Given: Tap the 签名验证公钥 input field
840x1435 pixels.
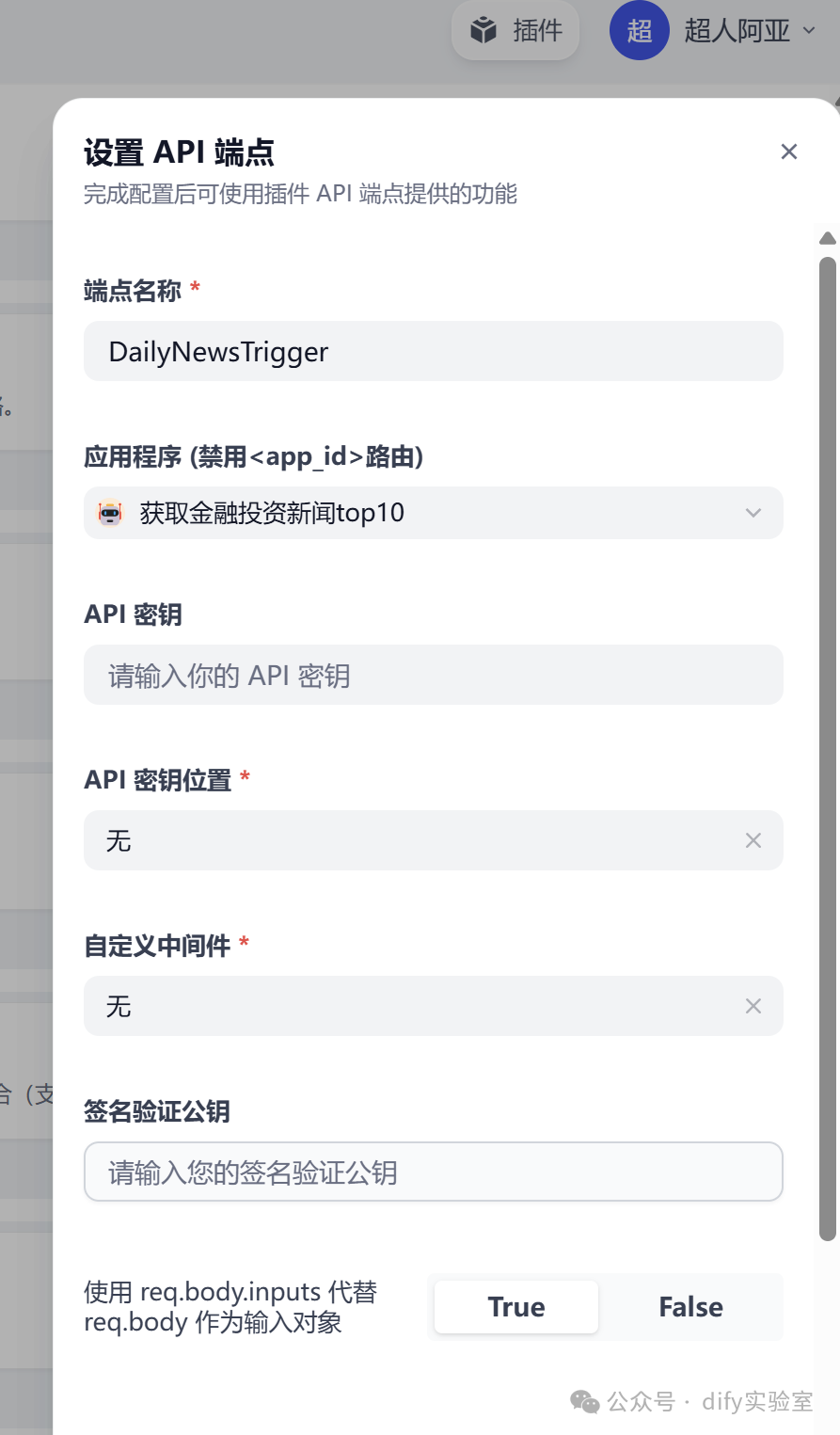Looking at the screenshot, I should (433, 1172).
